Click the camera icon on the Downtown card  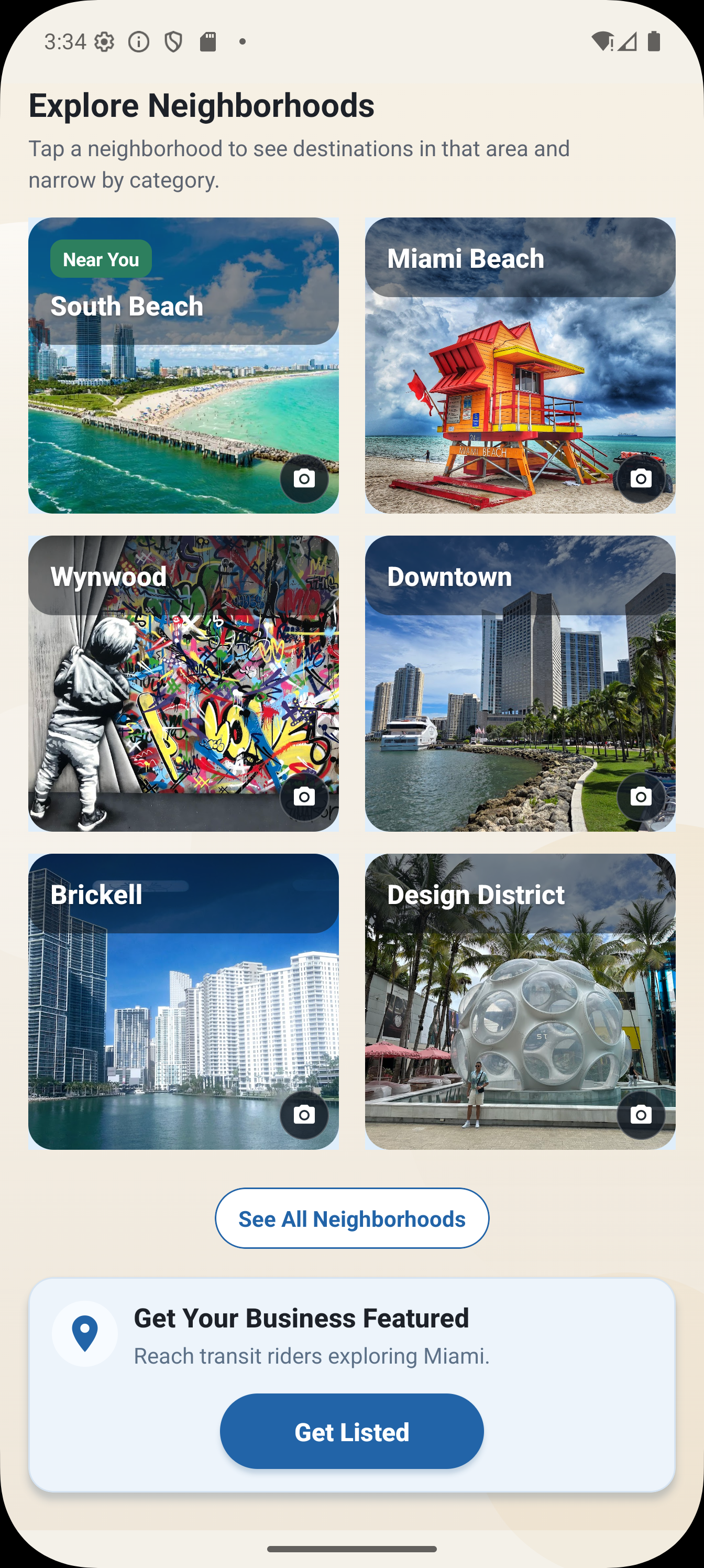coord(641,797)
